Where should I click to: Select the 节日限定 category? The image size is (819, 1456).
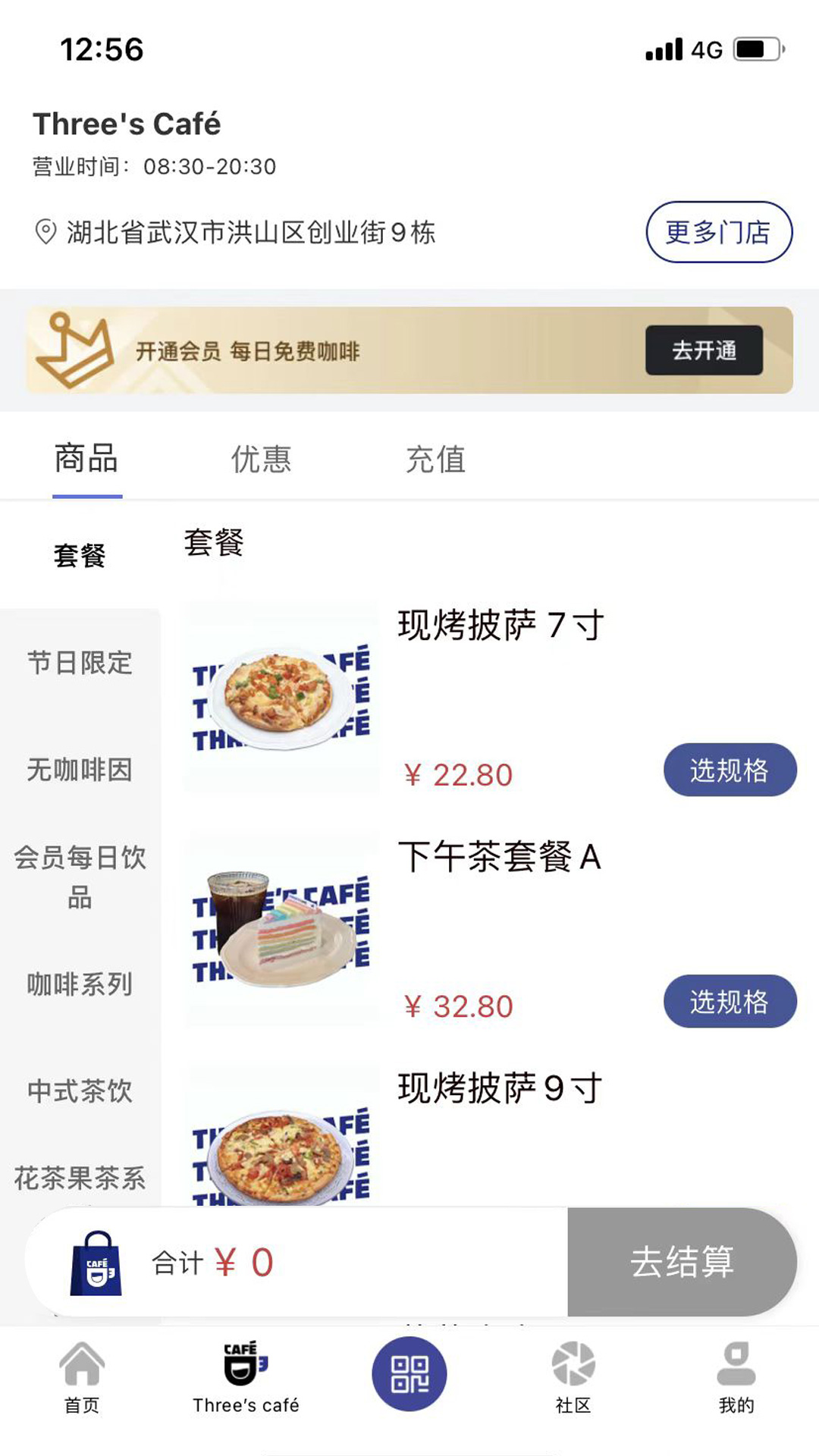80,662
